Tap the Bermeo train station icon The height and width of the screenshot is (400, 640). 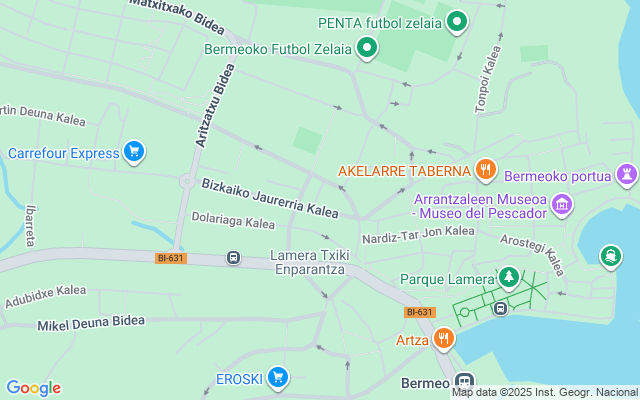[464, 381]
